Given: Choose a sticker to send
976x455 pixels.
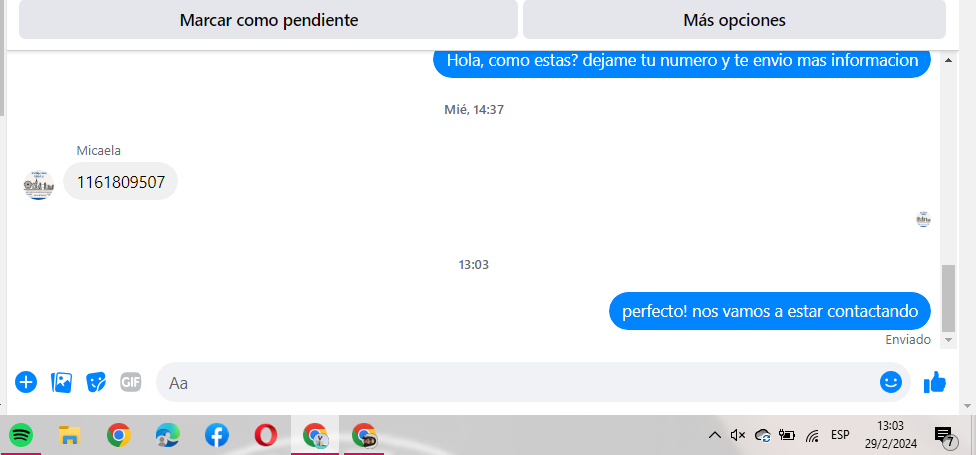Looking at the screenshot, I should click(x=96, y=382).
